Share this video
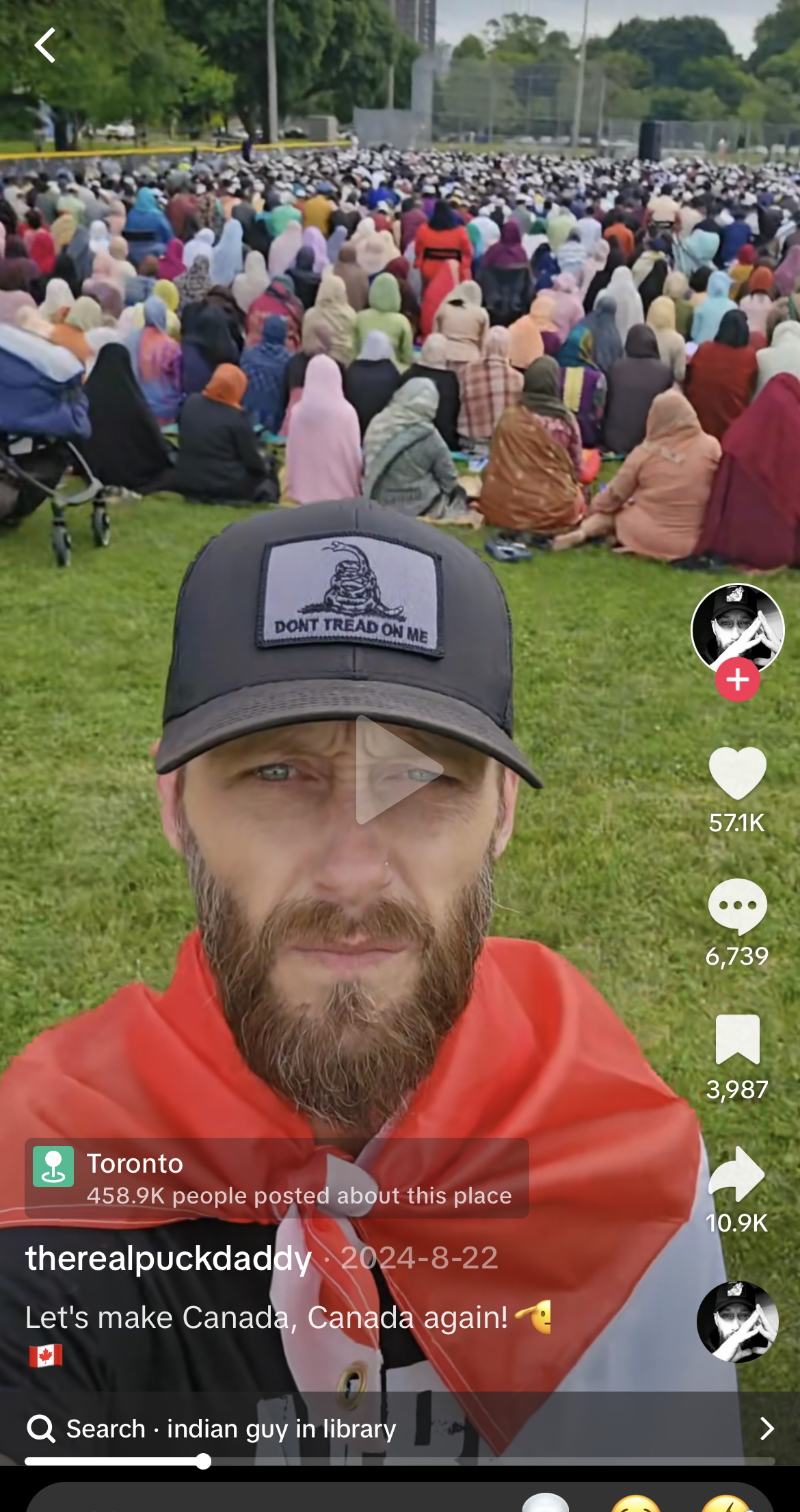 (737, 1174)
